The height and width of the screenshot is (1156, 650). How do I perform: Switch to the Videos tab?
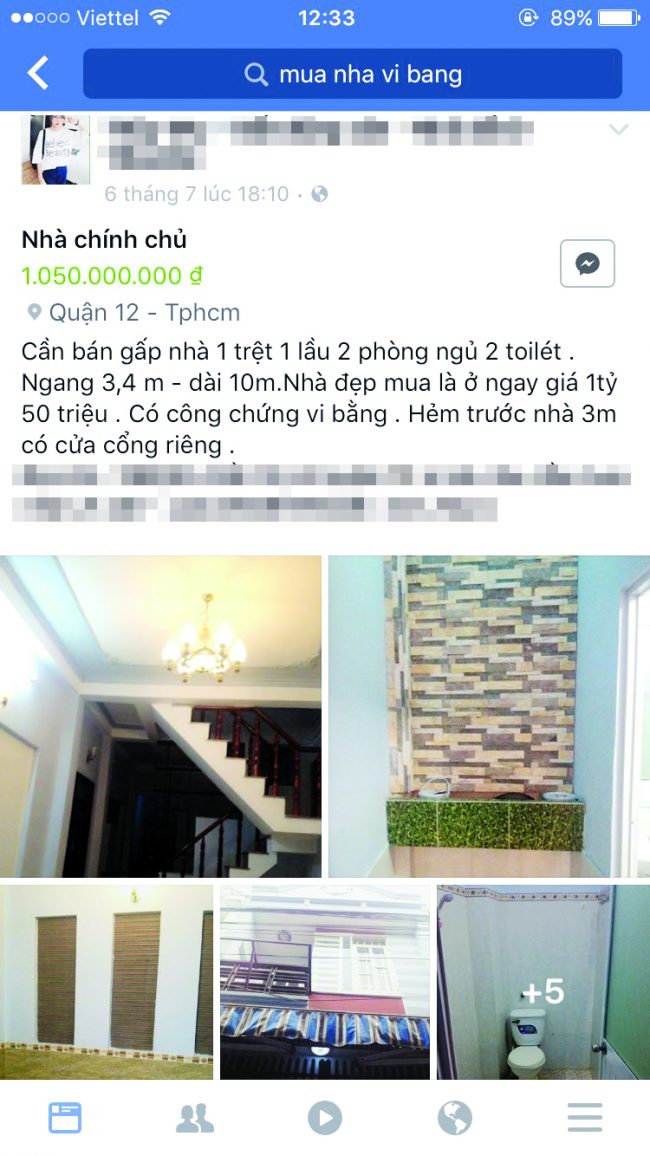tap(325, 1118)
